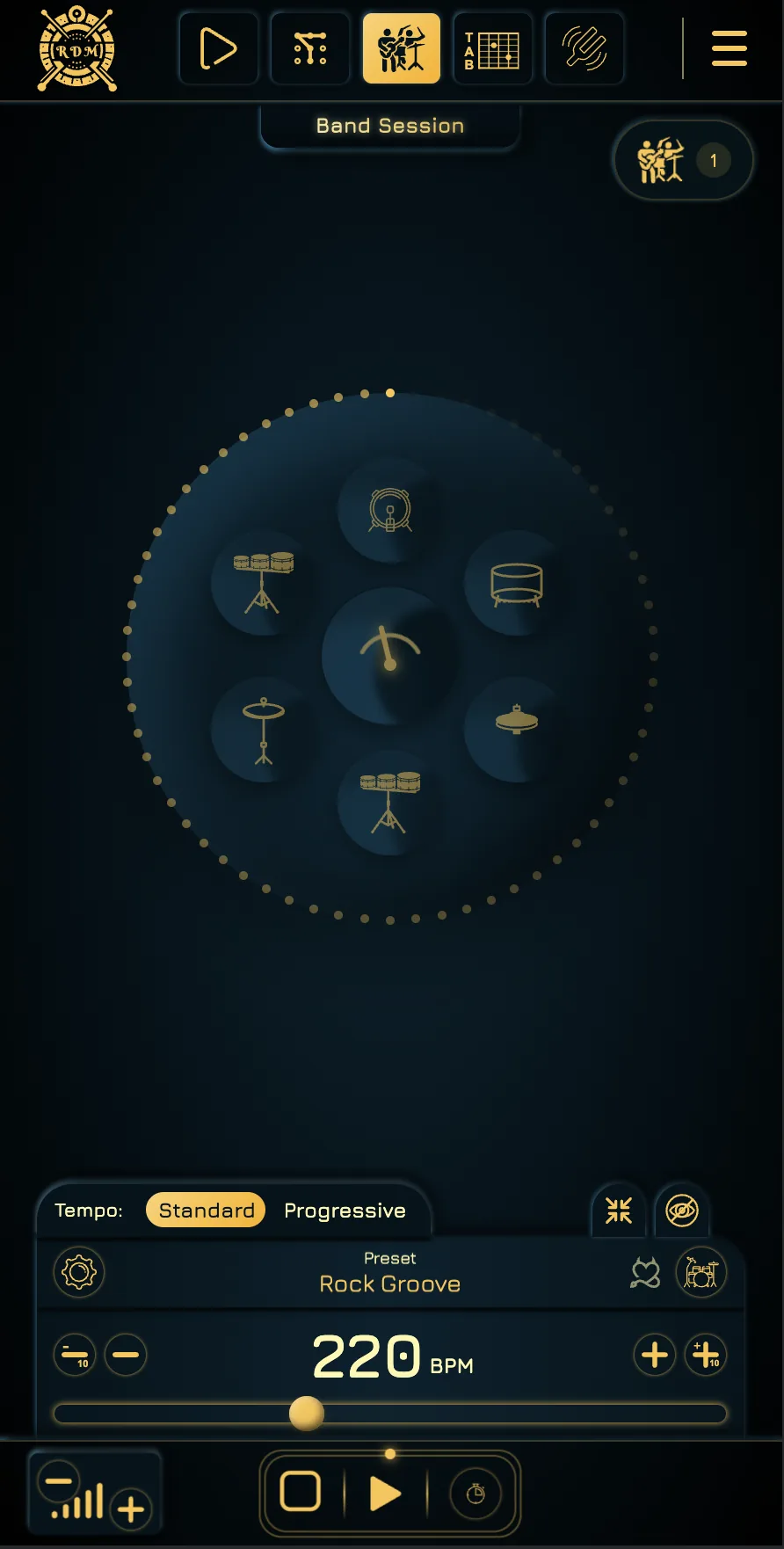Screen dimensions: 784x1549
Task: Increase tempo by 10 BPM
Action: coord(706,1355)
